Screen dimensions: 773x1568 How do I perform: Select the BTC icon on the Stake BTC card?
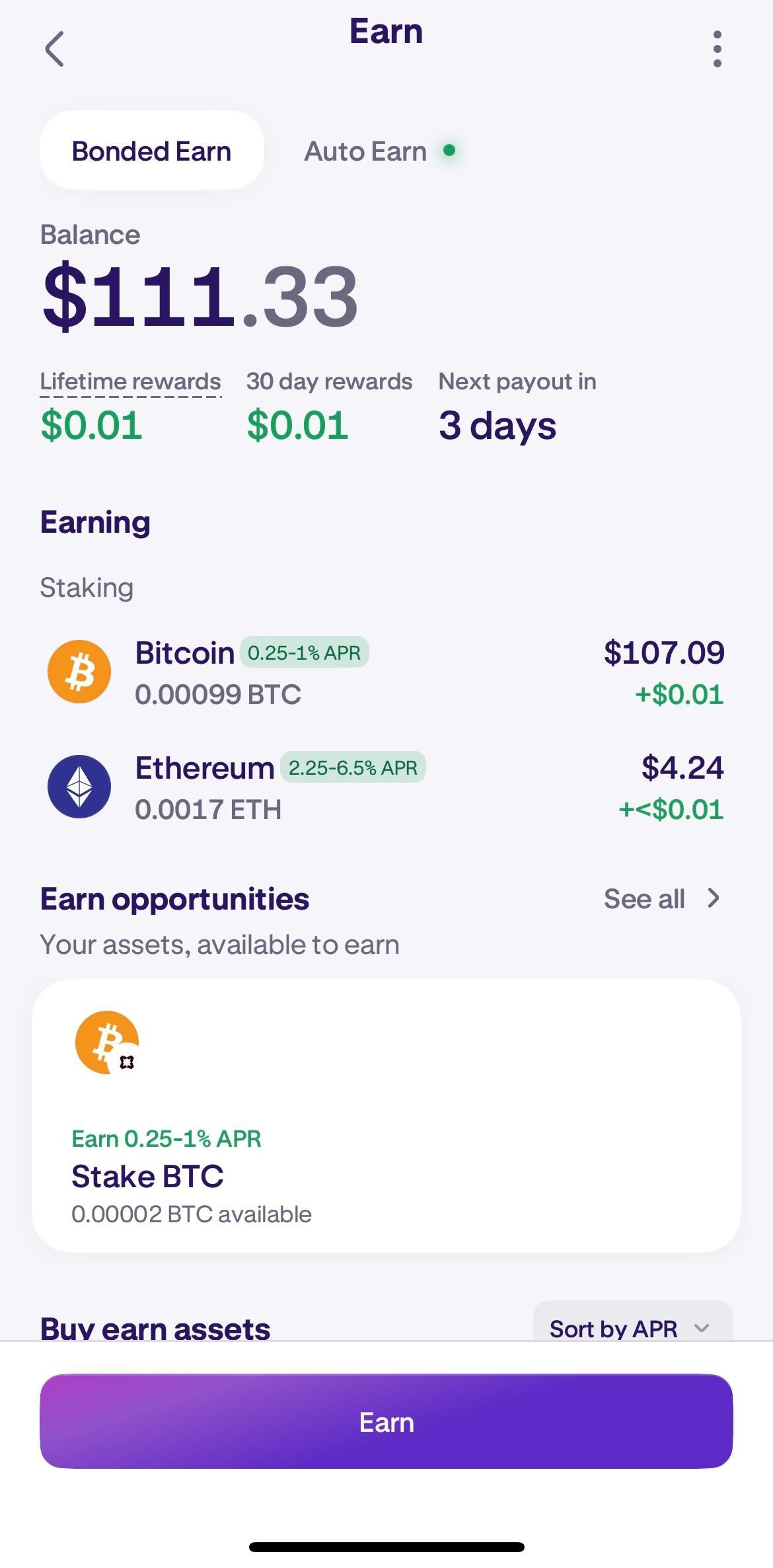click(106, 1043)
